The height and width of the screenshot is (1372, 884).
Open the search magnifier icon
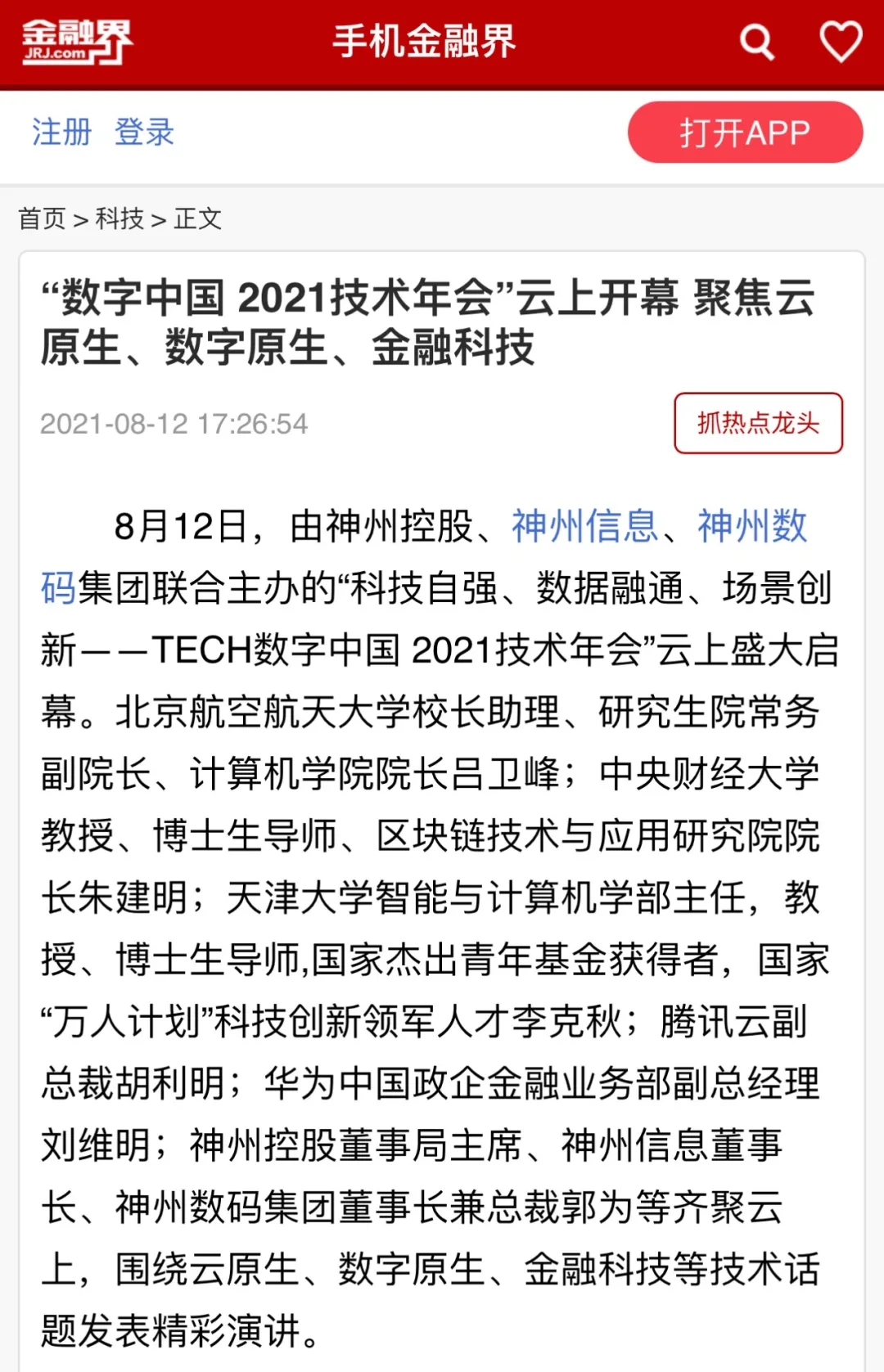click(756, 42)
